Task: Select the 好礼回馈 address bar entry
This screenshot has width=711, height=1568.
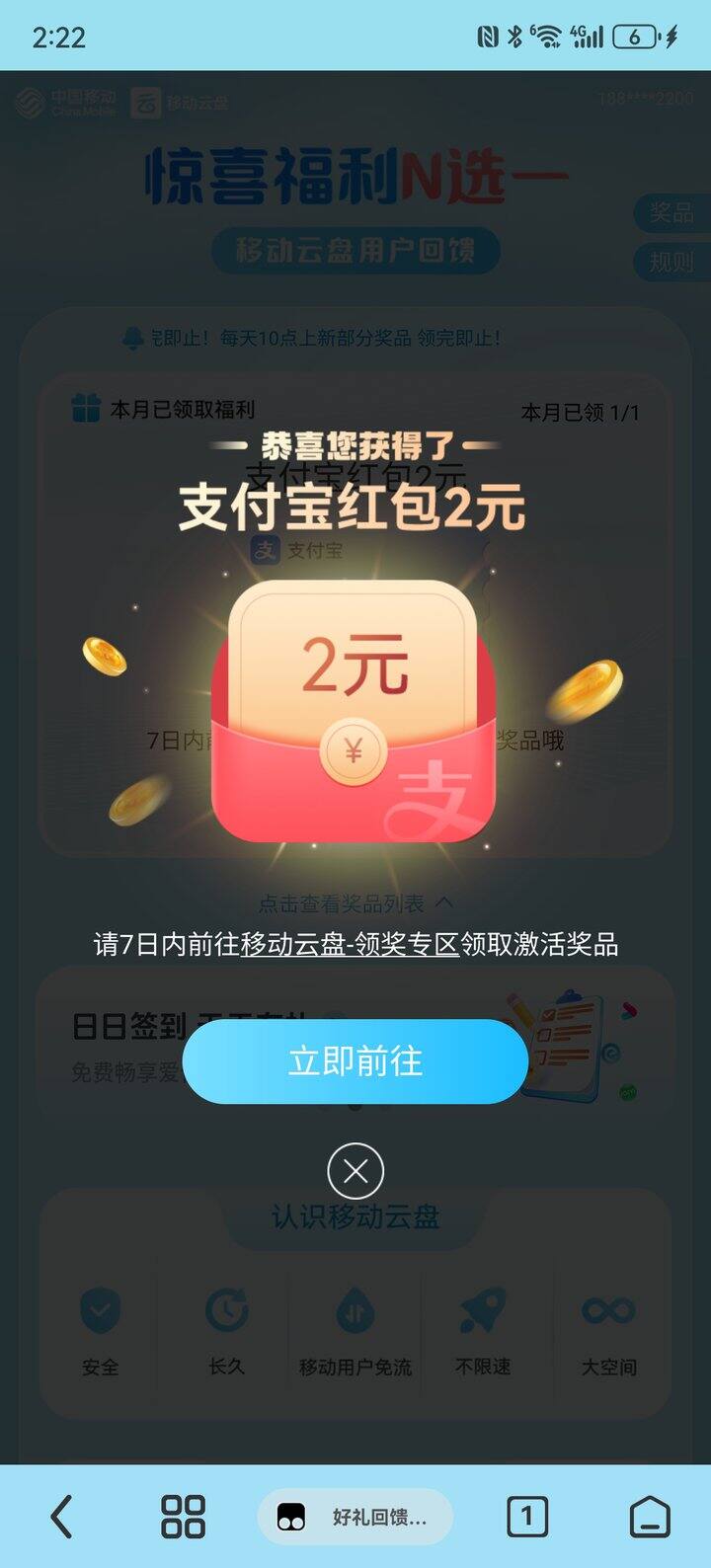Action: click(355, 1518)
